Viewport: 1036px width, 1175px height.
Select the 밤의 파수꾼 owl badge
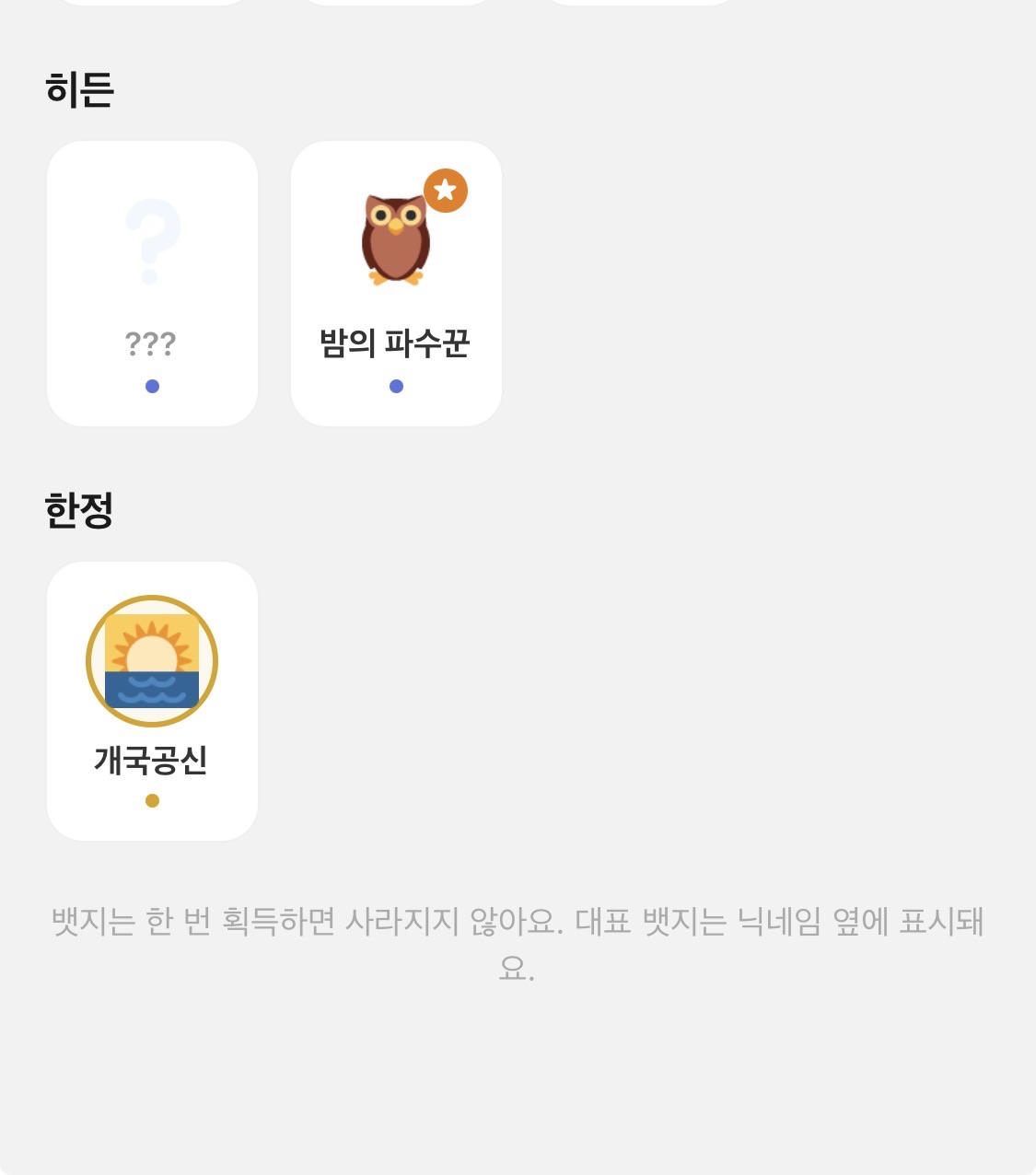[396, 284]
